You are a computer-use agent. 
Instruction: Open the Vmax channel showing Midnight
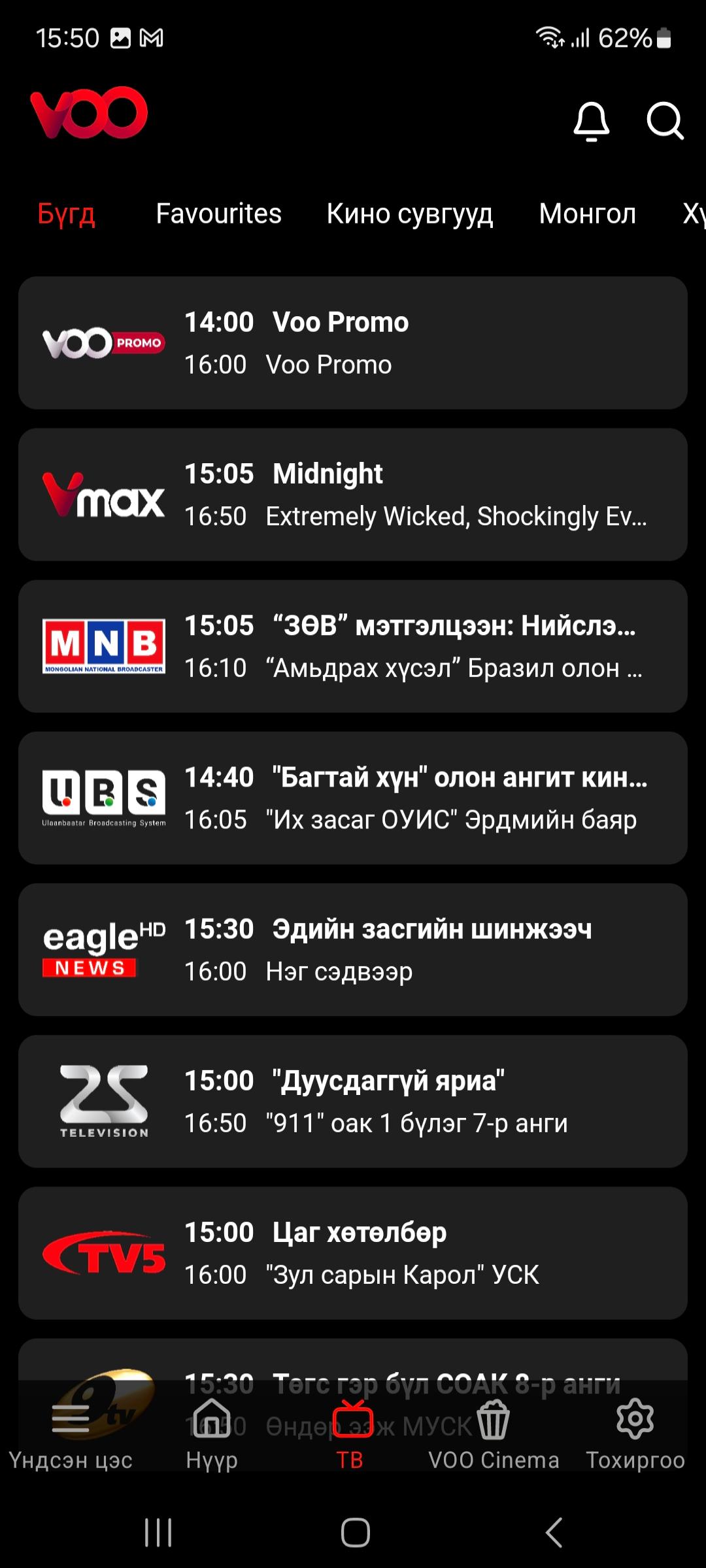(x=353, y=495)
